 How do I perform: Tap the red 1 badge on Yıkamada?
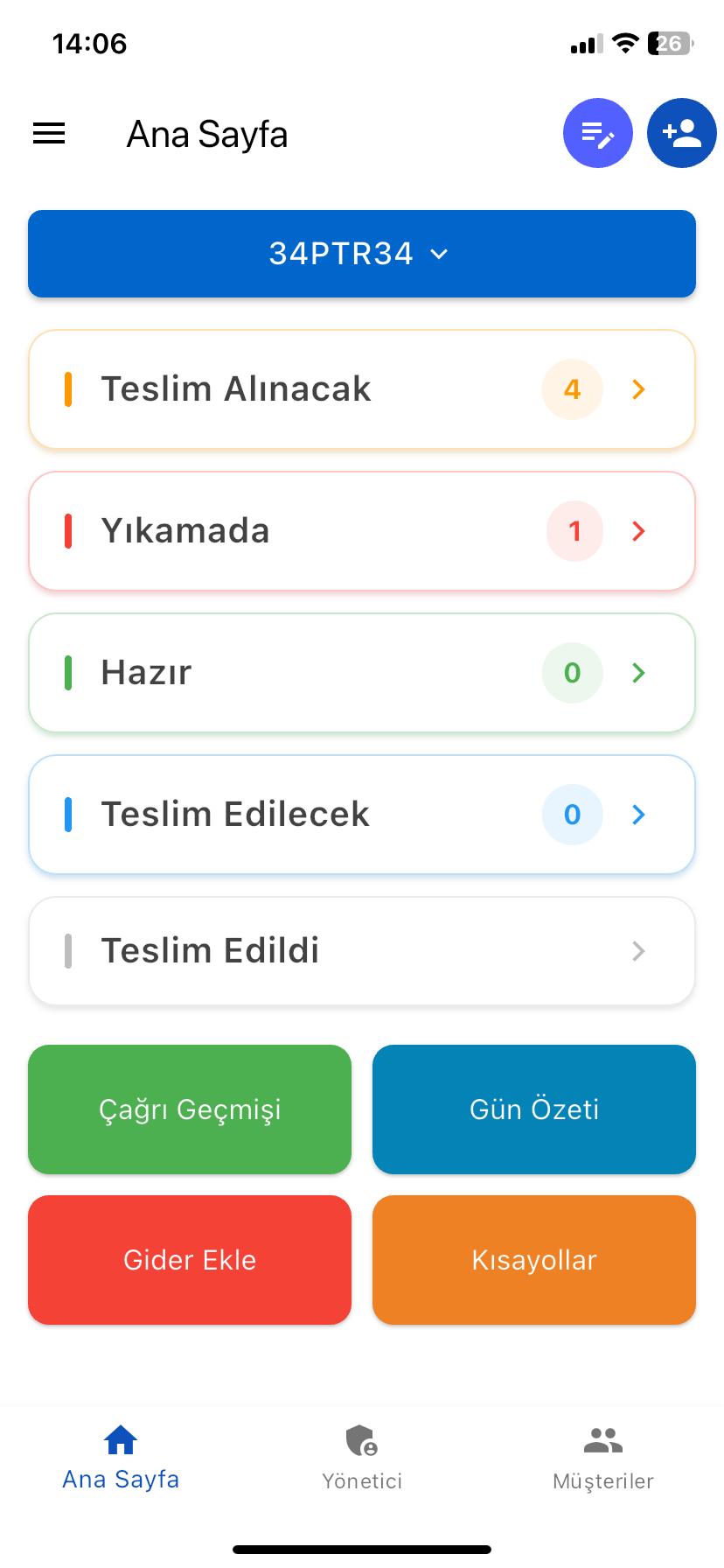pos(574,531)
